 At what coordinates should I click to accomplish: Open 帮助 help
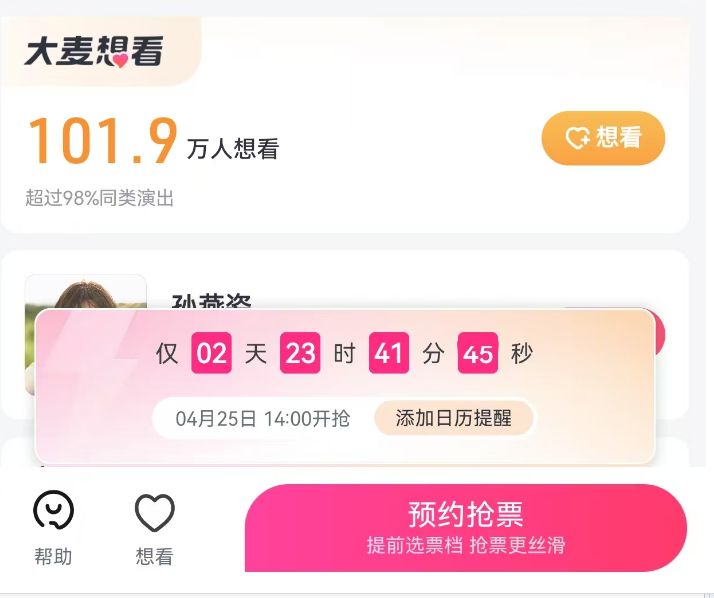53,529
